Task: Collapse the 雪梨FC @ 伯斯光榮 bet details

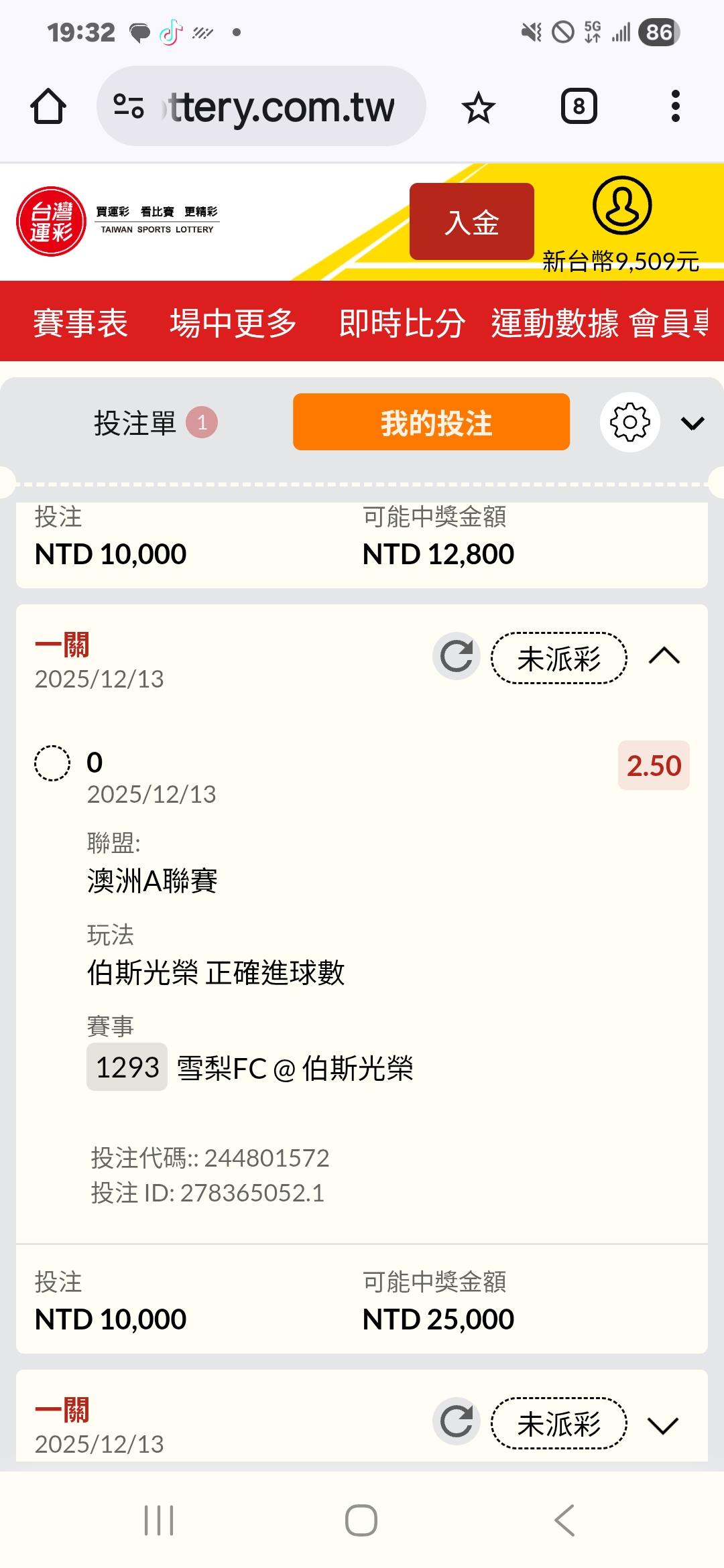Action: [664, 656]
